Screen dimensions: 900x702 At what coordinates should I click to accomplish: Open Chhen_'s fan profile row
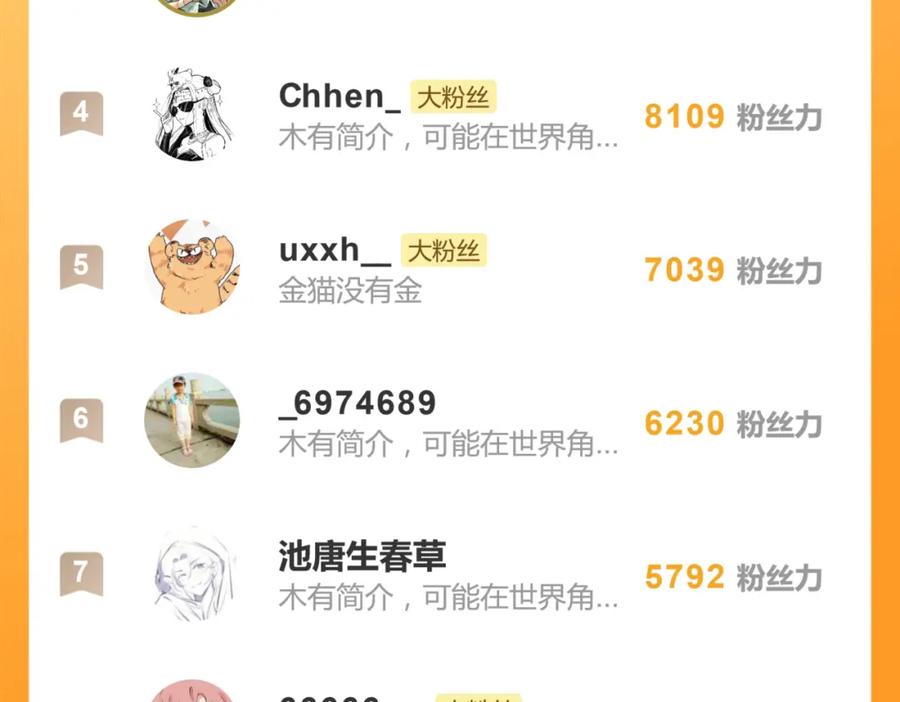(x=340, y=97)
